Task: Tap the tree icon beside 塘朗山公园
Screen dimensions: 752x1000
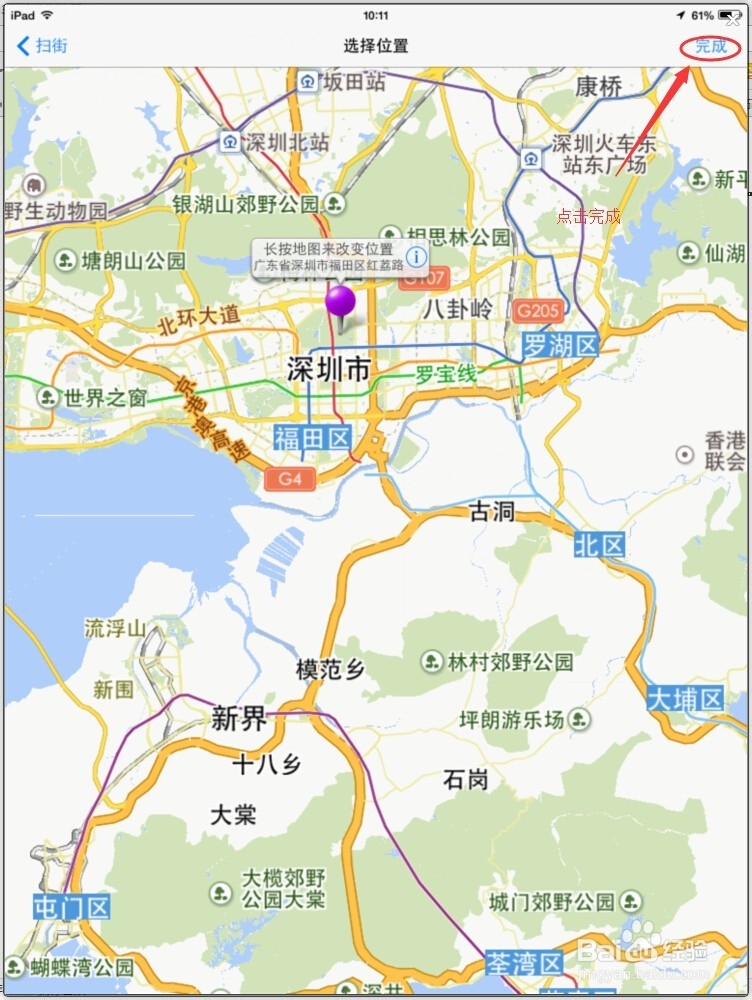Action: 66,263
